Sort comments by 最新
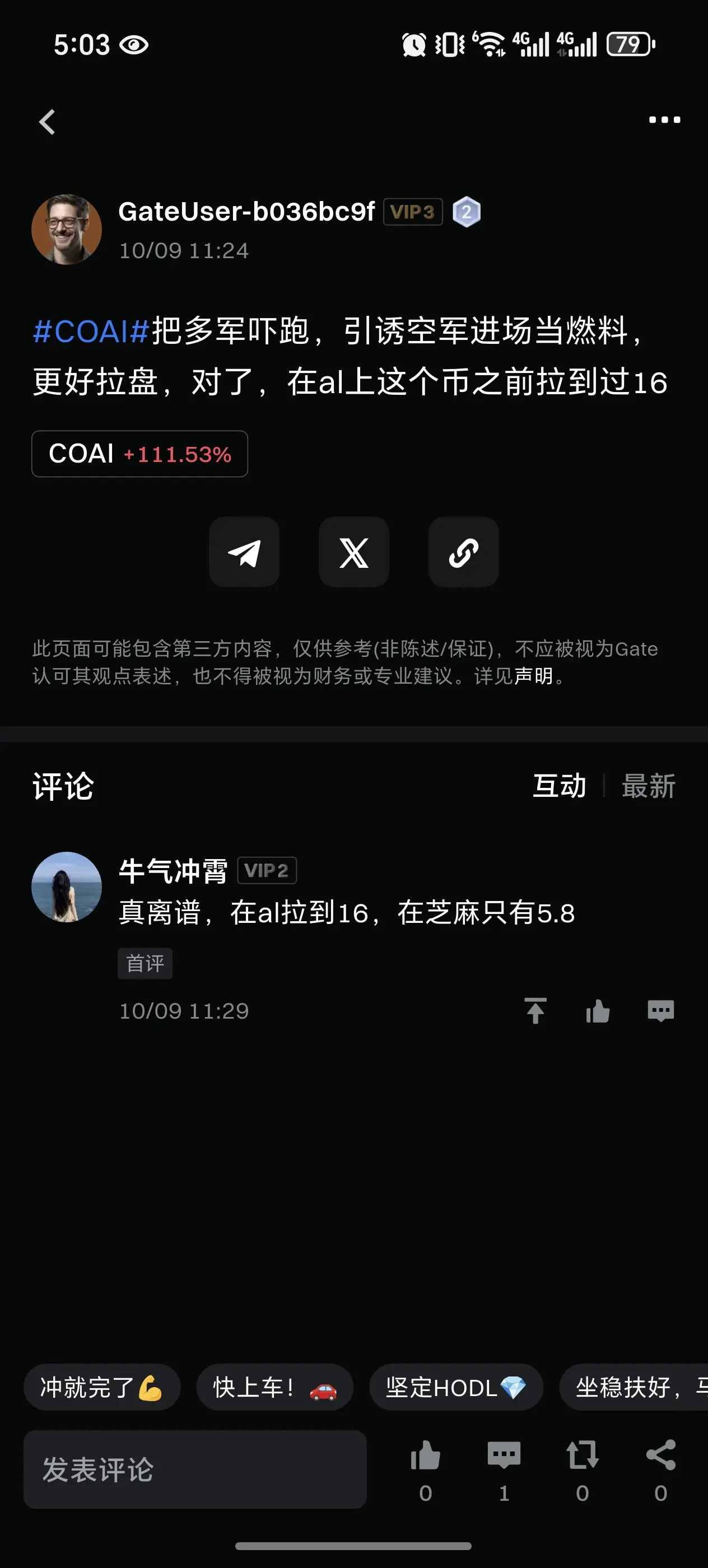 (x=648, y=786)
